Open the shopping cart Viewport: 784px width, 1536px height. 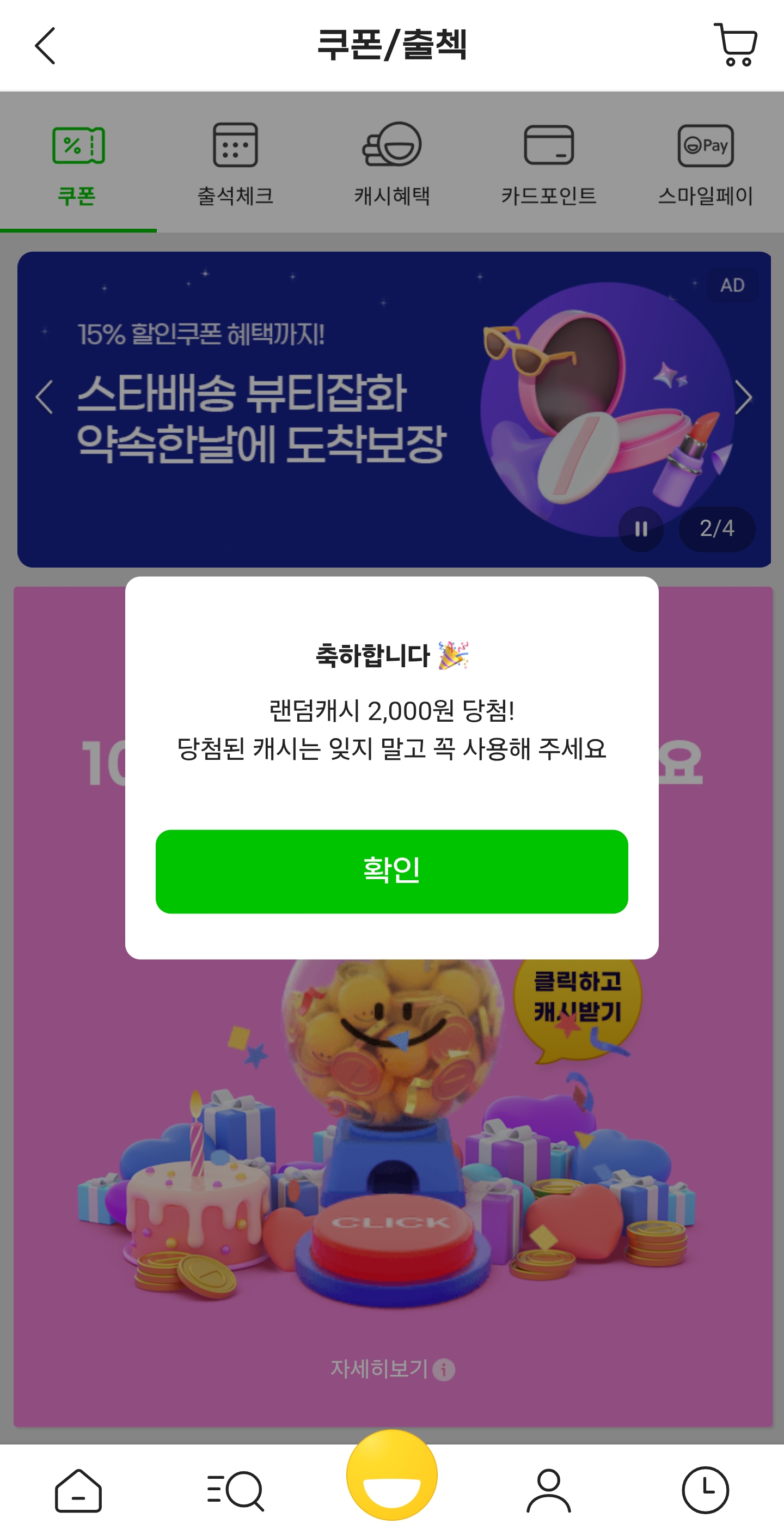point(735,45)
